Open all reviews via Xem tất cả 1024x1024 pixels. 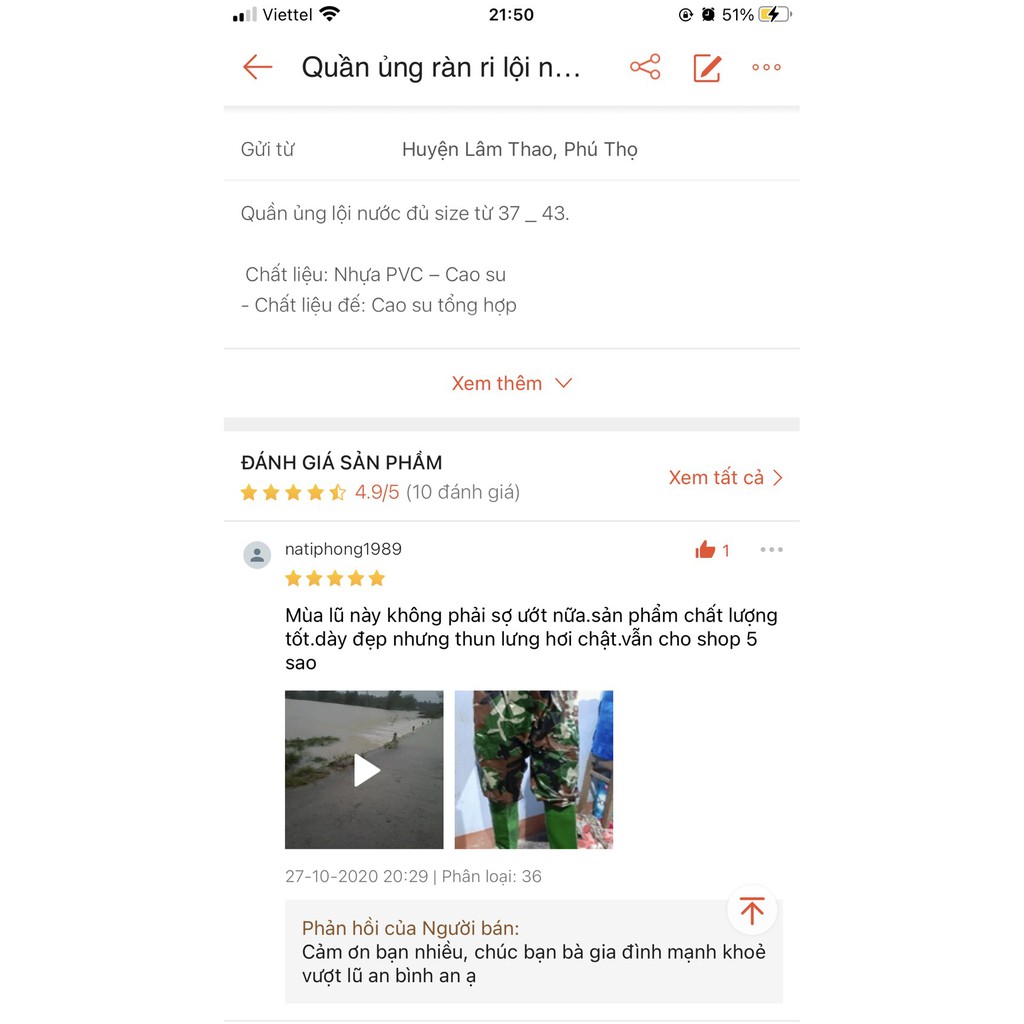[x=725, y=477]
